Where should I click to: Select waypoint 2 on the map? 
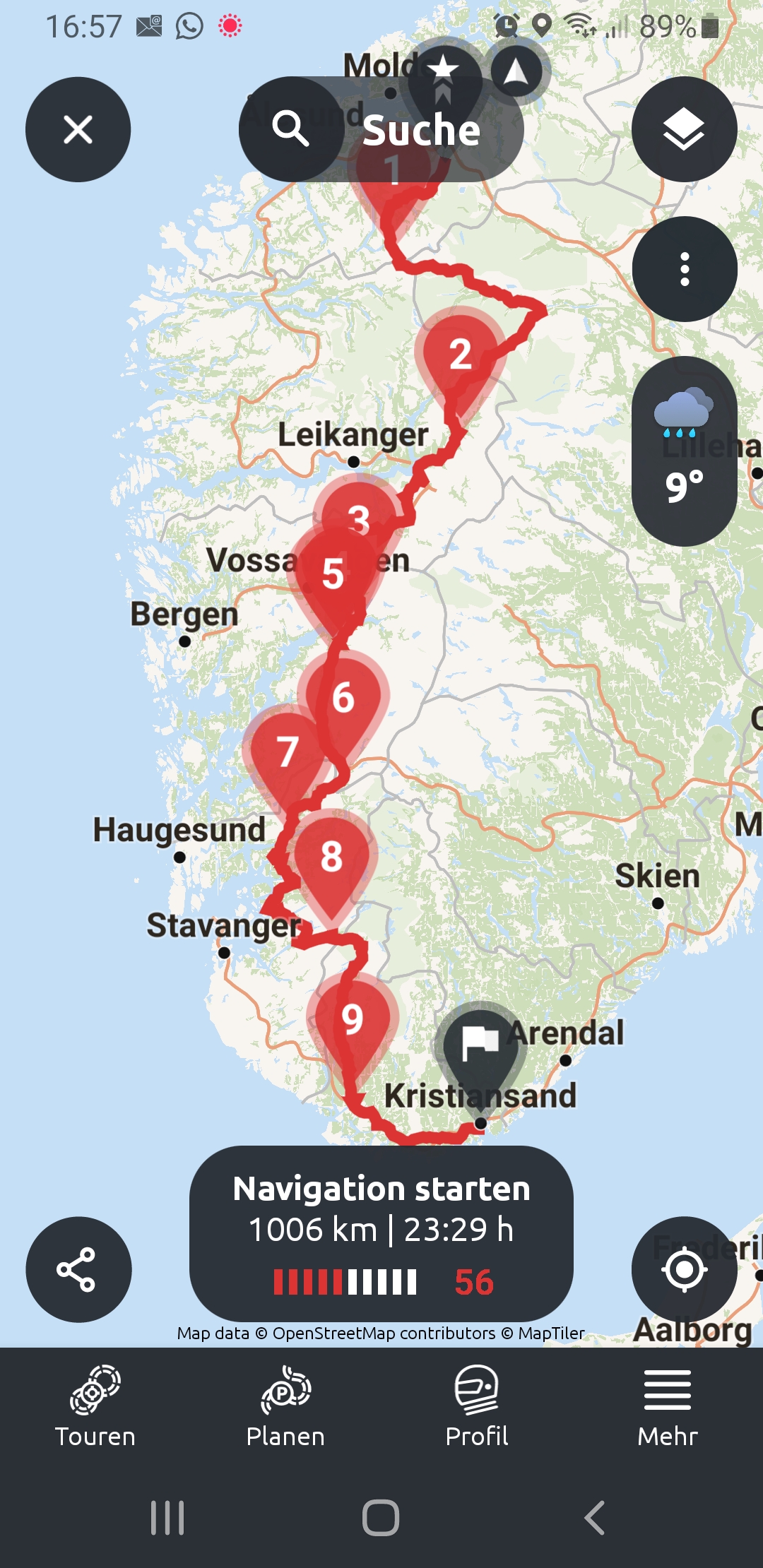point(461,353)
